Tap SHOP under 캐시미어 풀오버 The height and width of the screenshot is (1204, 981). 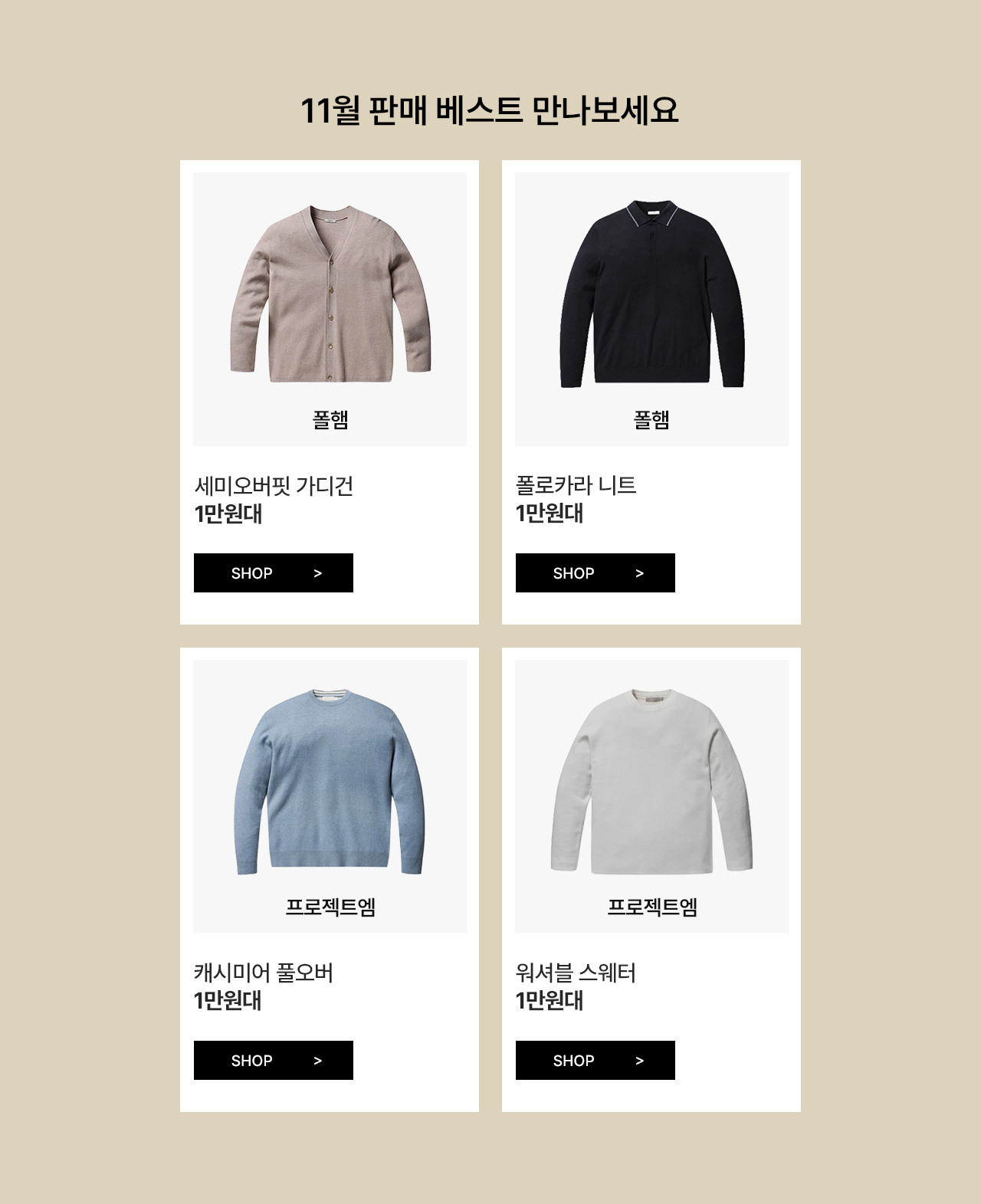[x=273, y=1060]
